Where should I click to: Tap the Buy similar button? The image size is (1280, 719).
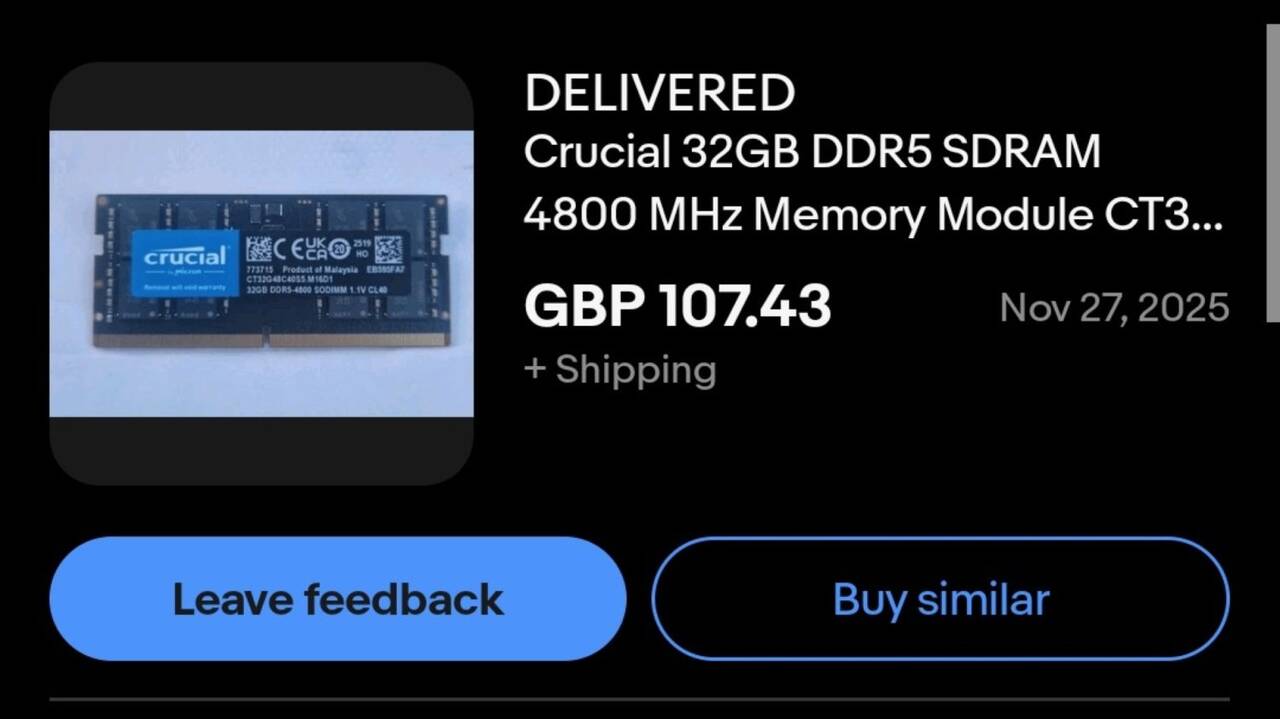940,599
